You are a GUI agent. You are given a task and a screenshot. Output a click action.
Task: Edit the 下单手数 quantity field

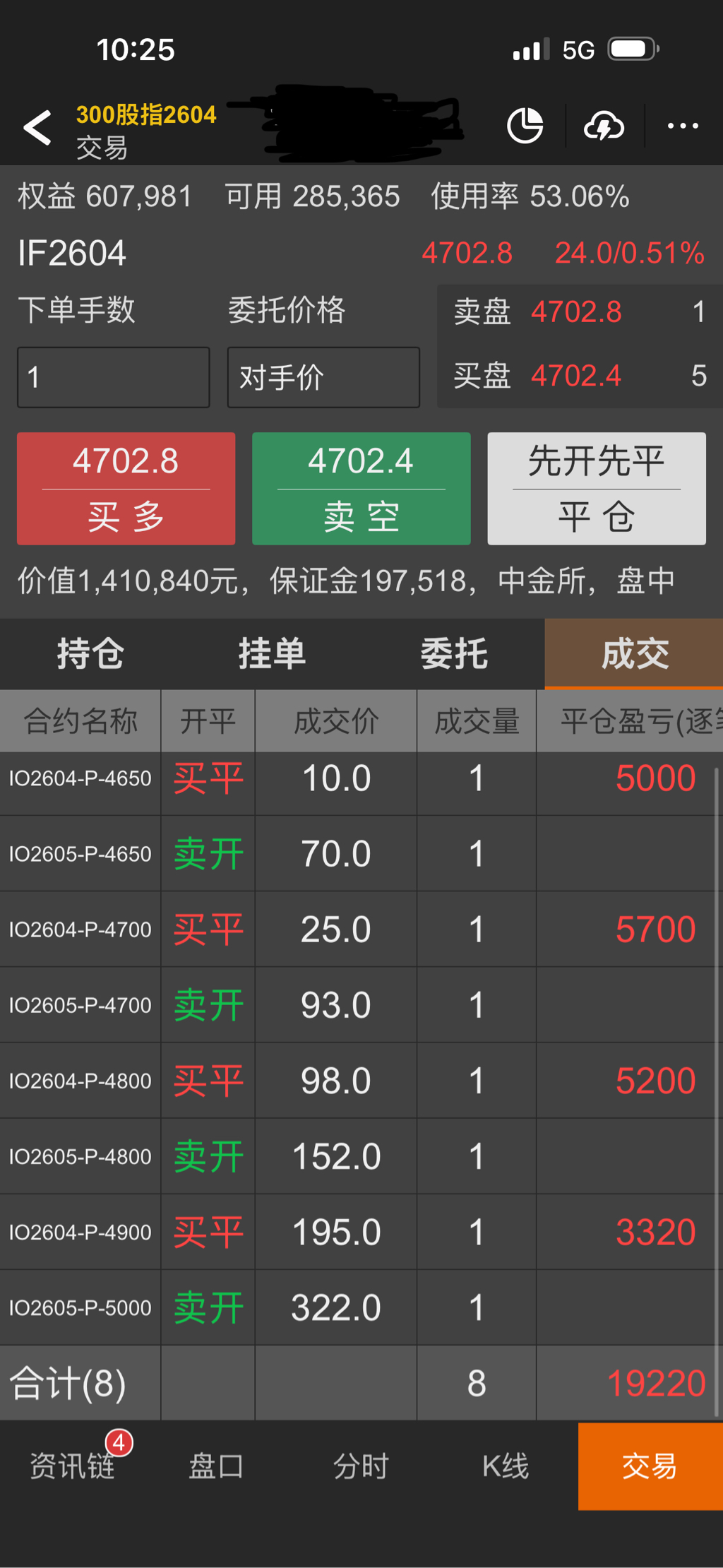[x=113, y=377]
